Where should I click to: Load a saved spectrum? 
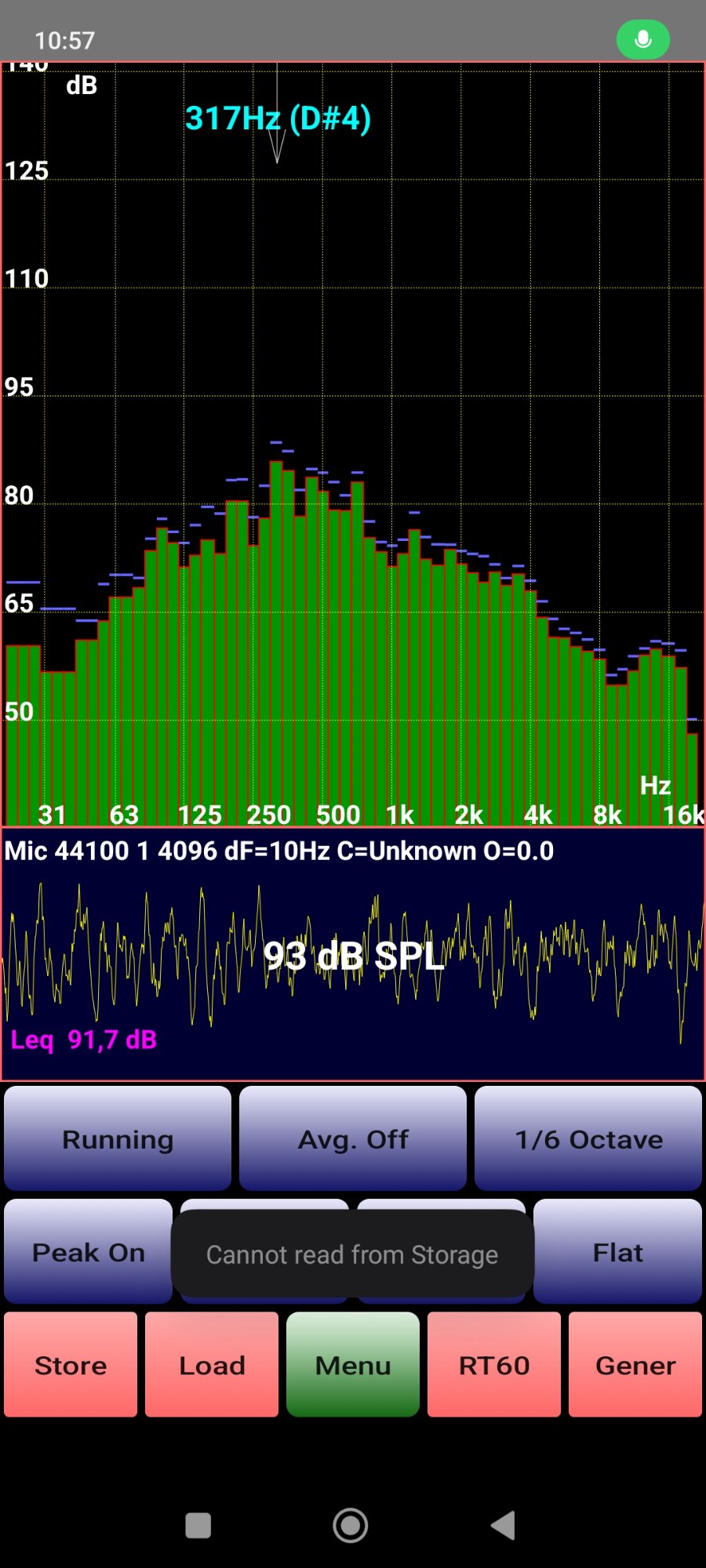tap(212, 1365)
